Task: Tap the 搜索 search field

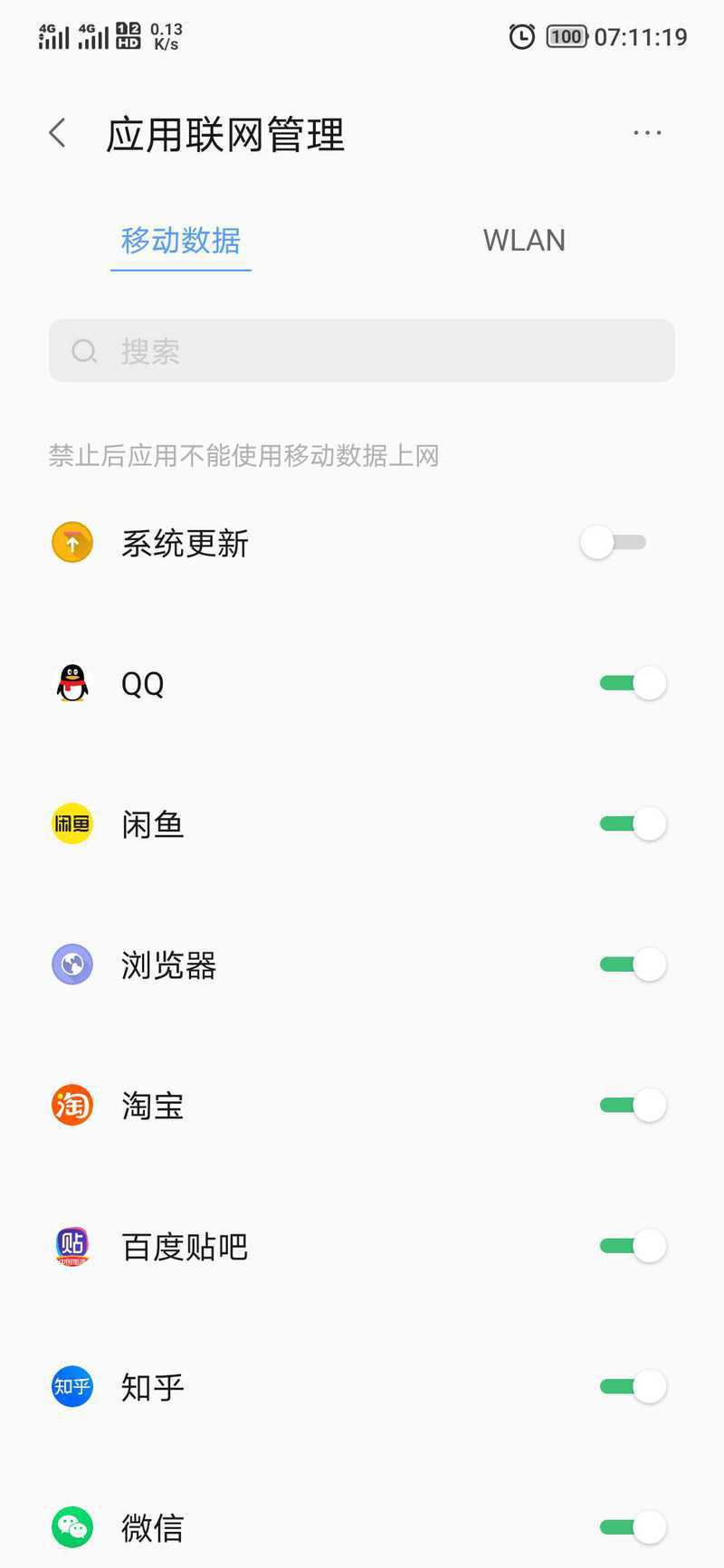Action: (362, 350)
